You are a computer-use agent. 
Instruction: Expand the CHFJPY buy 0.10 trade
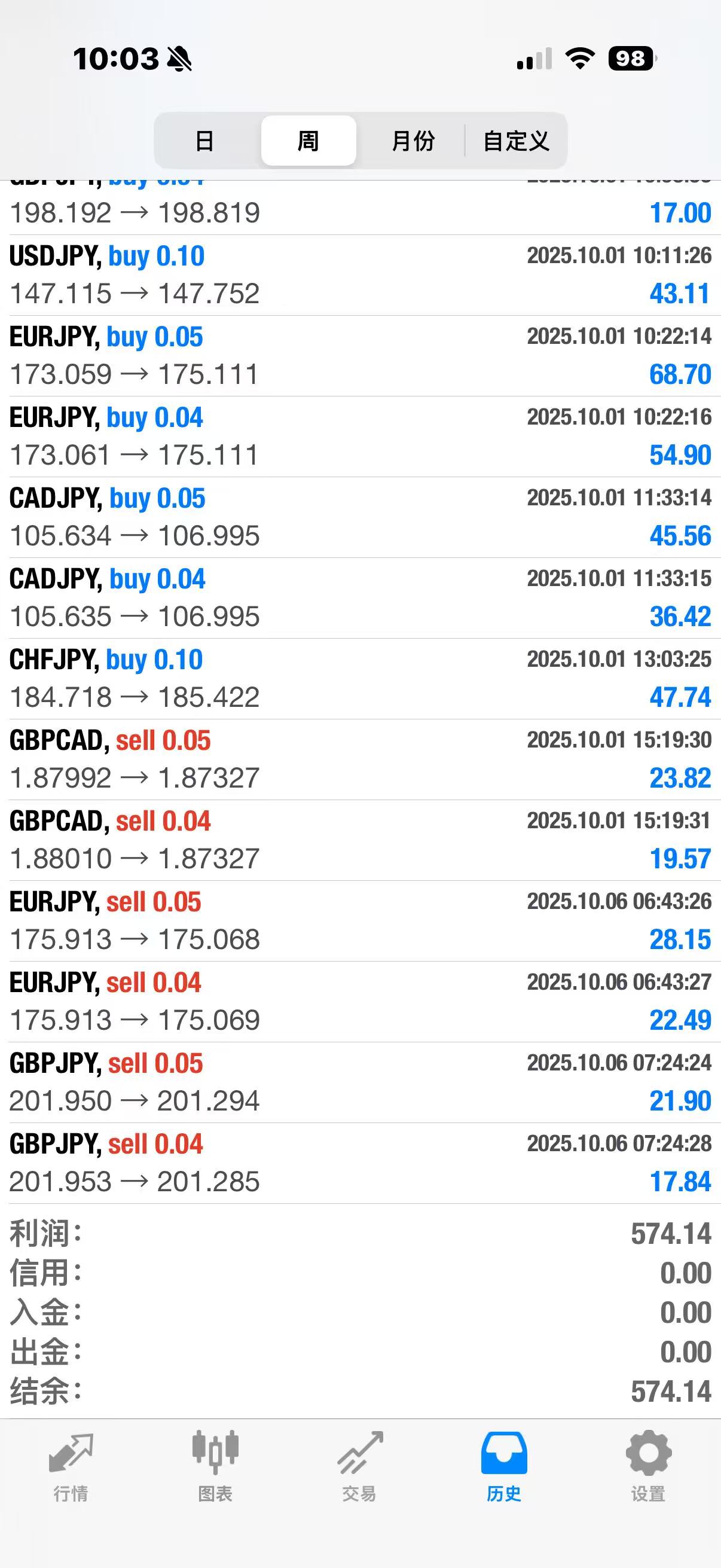[360, 679]
